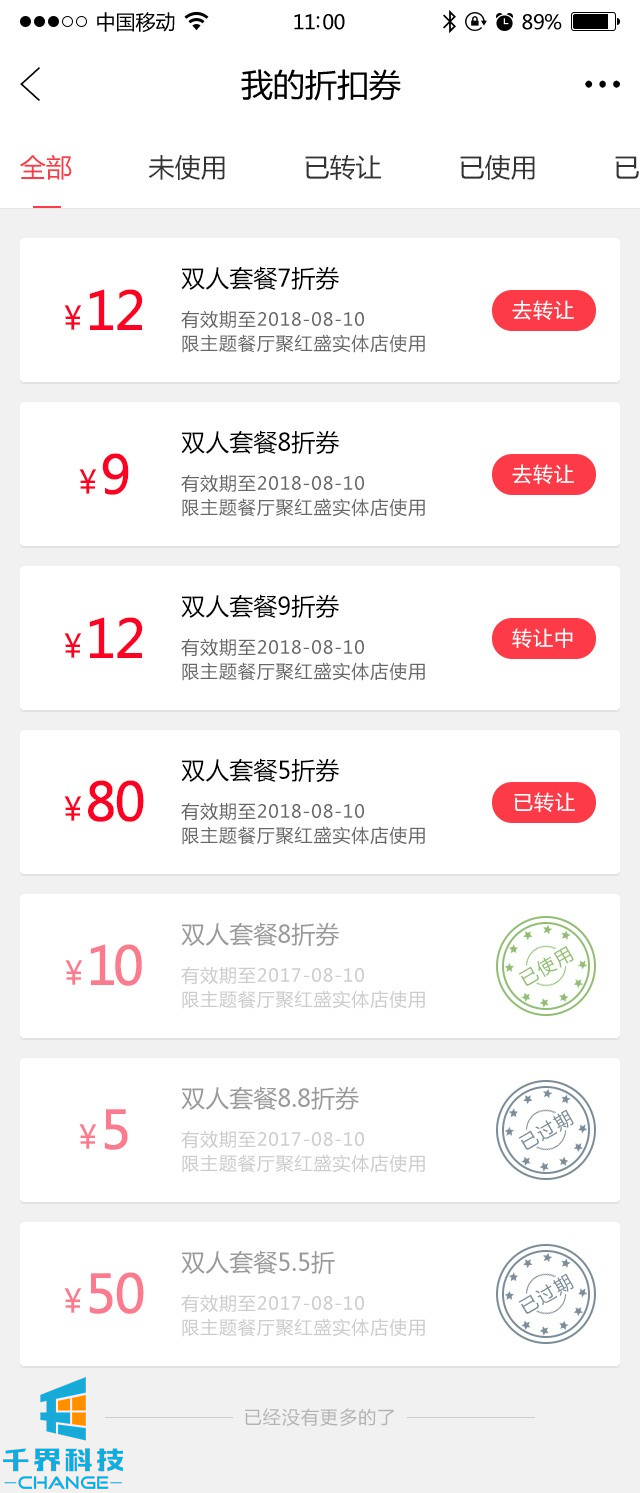View the used ¥10 双人套餐8折券 coupon
Viewport: 640px width, 1493px height.
tap(300, 966)
